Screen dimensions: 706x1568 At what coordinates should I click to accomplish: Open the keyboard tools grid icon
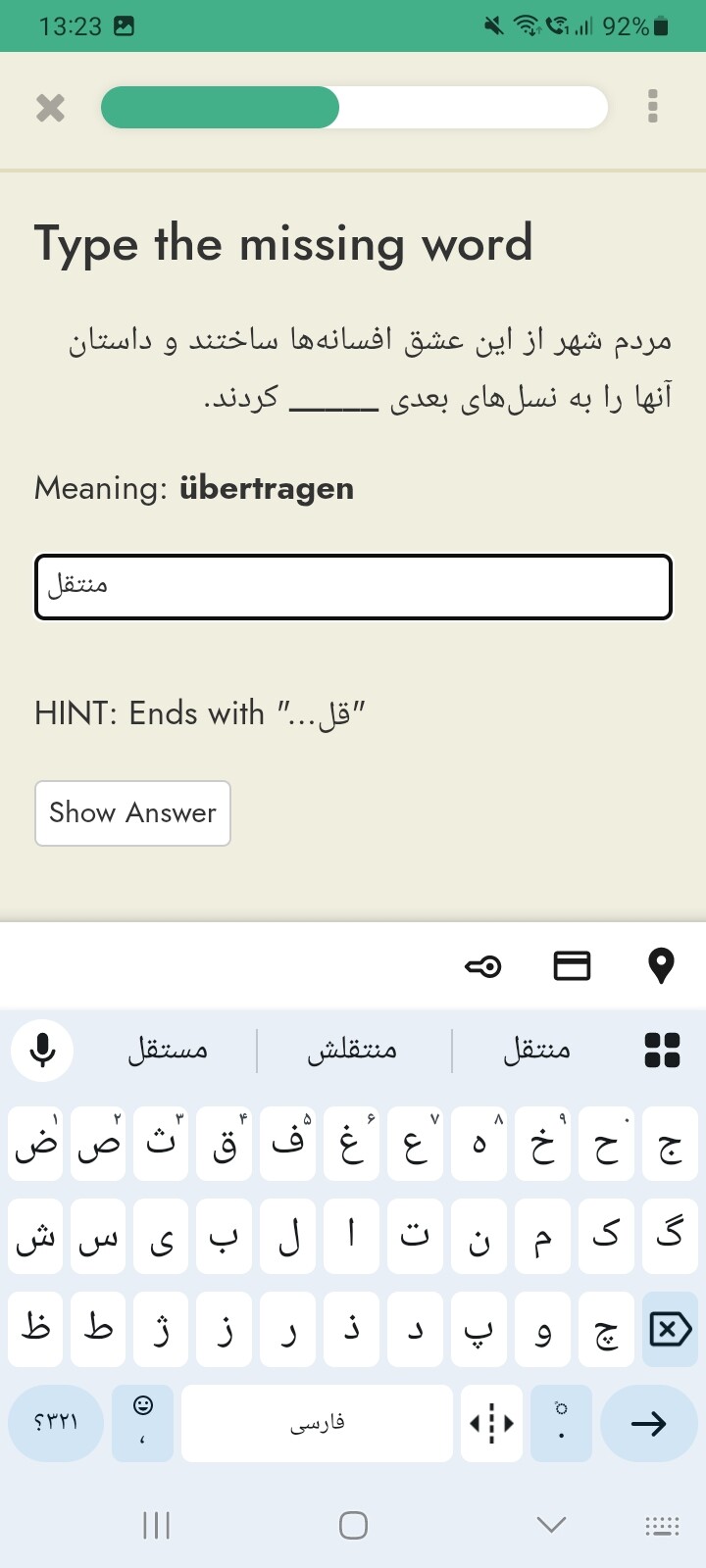662,1051
